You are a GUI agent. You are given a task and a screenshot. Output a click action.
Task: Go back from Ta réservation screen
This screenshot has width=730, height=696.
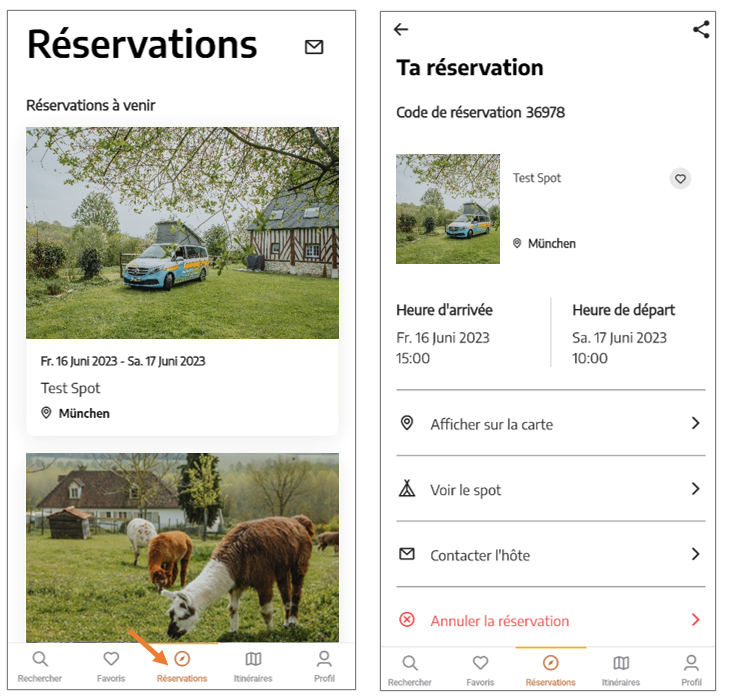(x=401, y=29)
